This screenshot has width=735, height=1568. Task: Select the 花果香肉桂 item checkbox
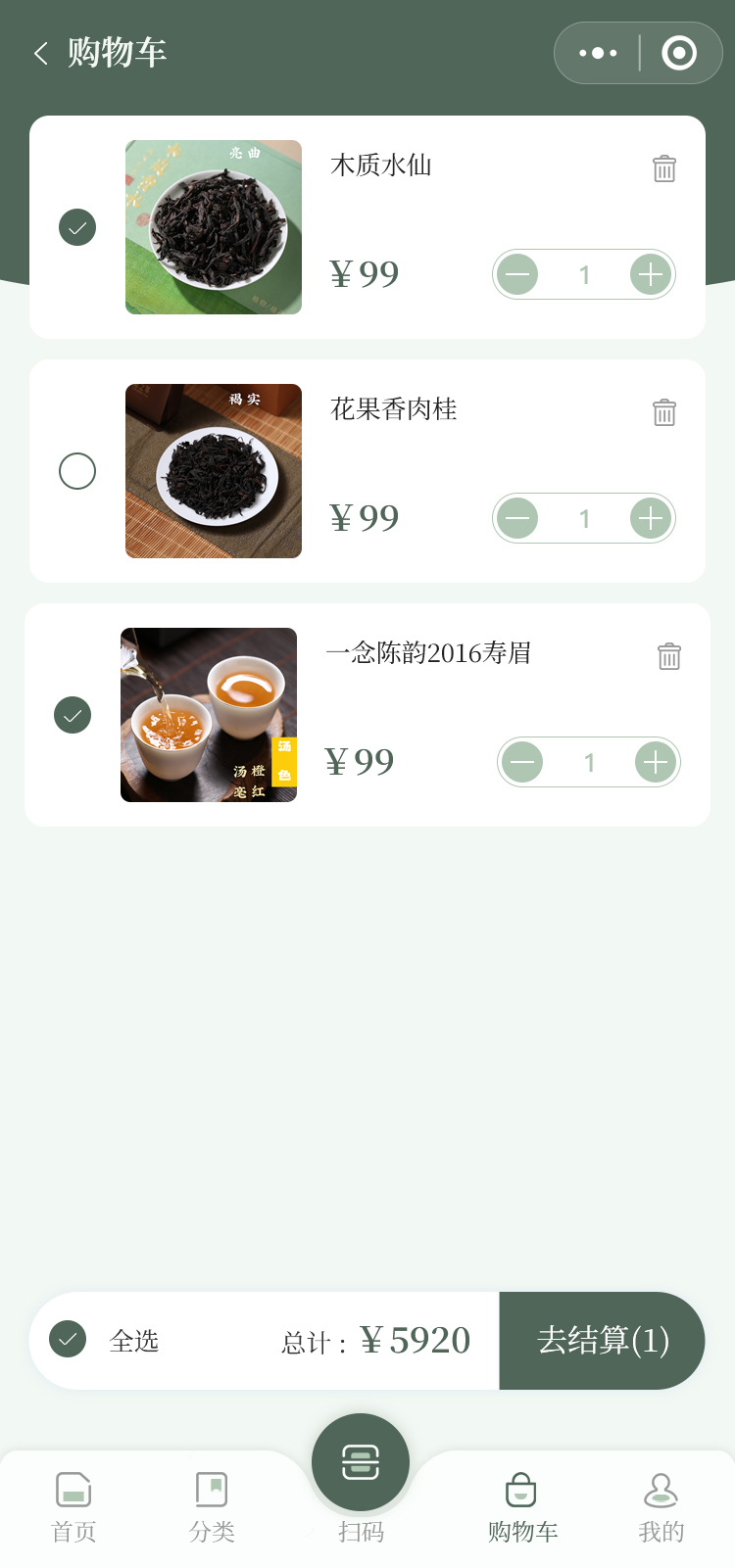77,471
